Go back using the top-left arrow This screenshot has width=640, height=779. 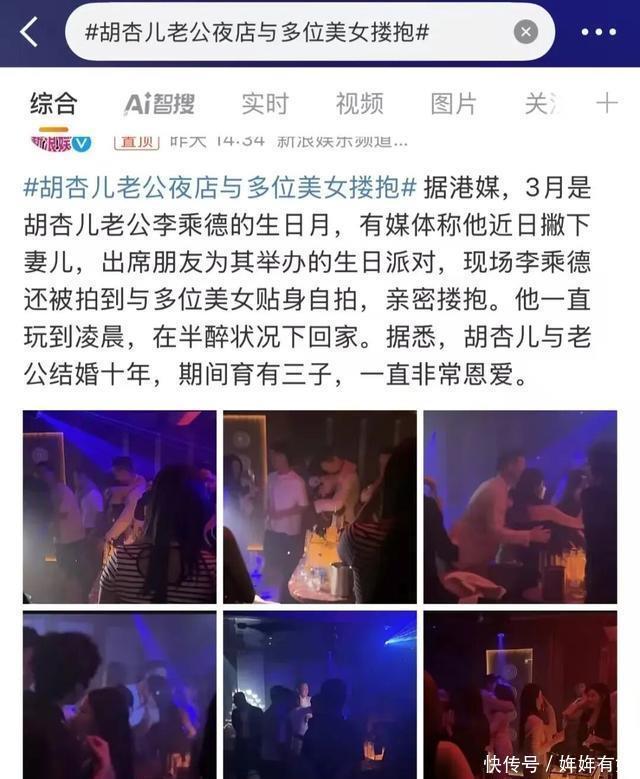tap(29, 32)
